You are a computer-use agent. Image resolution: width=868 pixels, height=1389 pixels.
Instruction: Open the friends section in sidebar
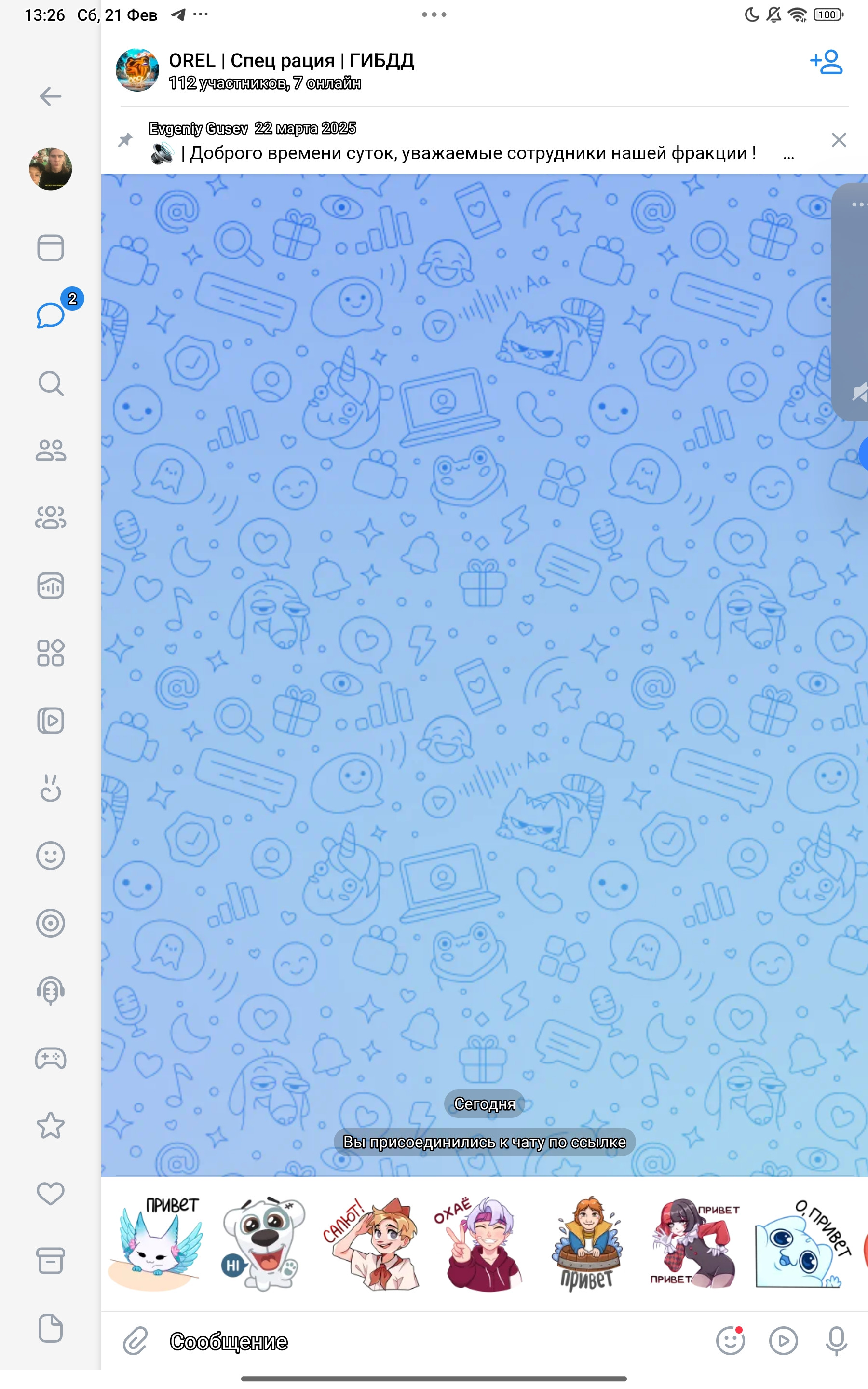click(51, 450)
